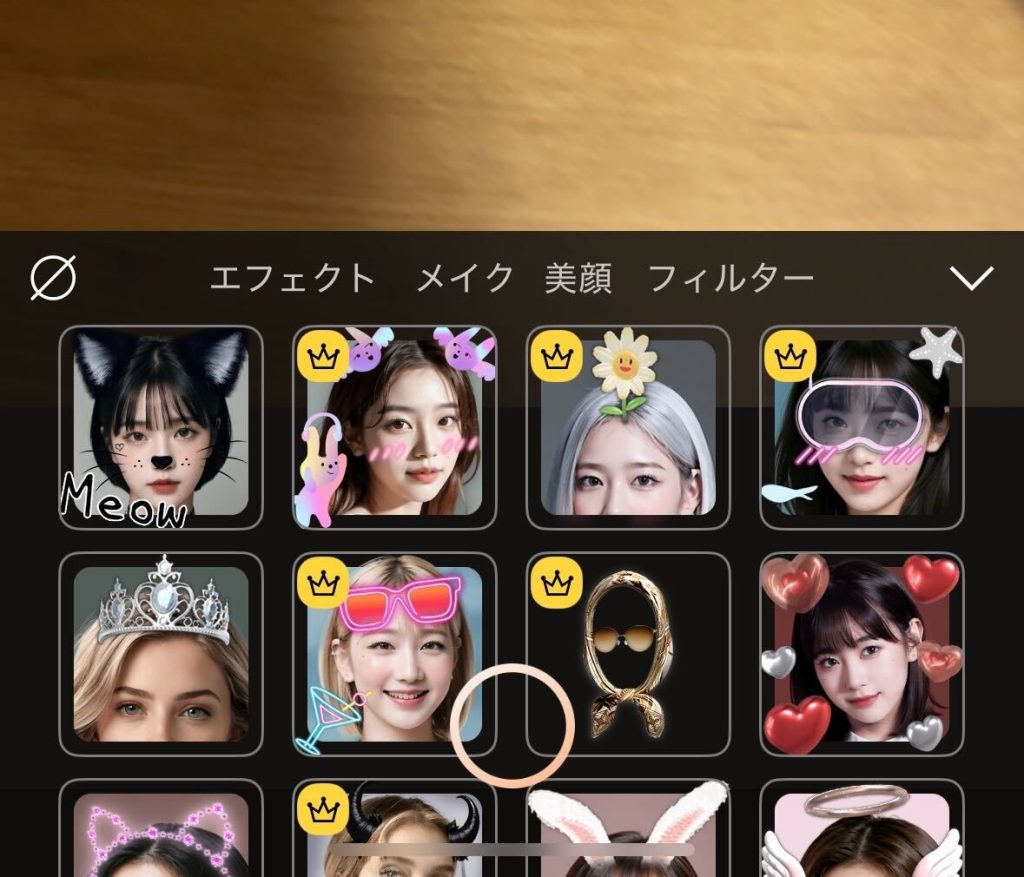Switch to the フィルター tab
Image resolution: width=1024 pixels, height=877 pixels.
point(730,278)
